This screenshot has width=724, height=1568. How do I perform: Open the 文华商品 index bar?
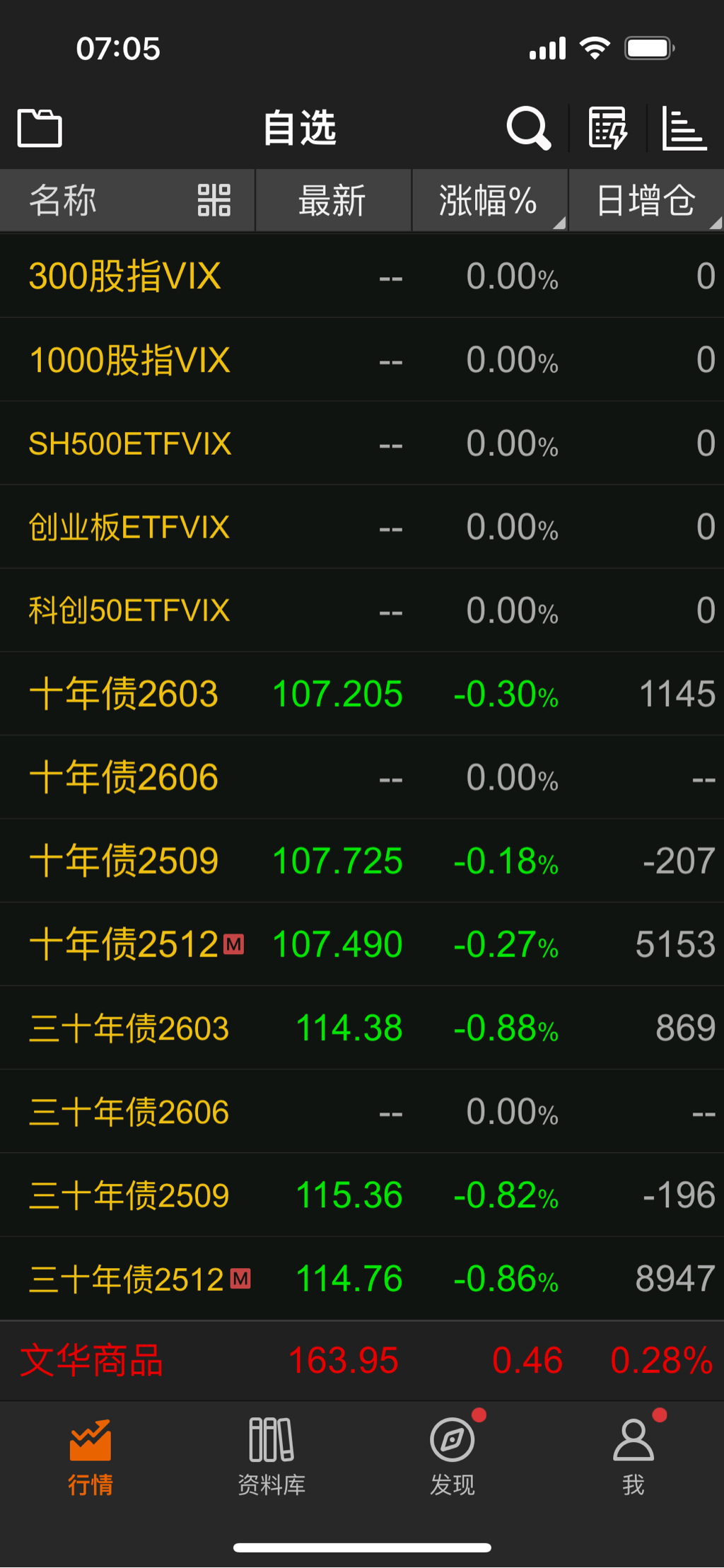[x=362, y=1360]
